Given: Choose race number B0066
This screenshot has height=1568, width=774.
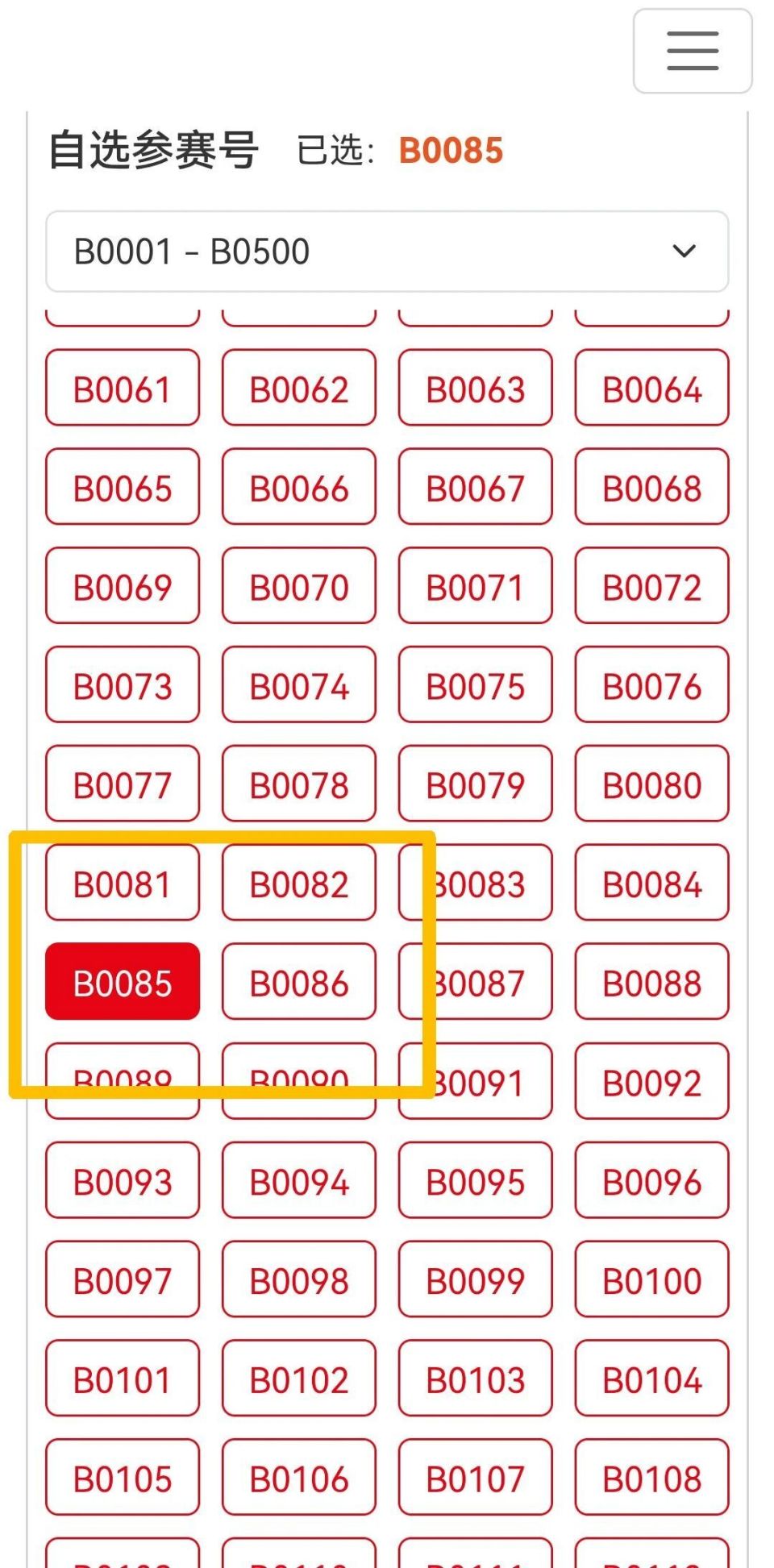Looking at the screenshot, I should pos(299,487).
